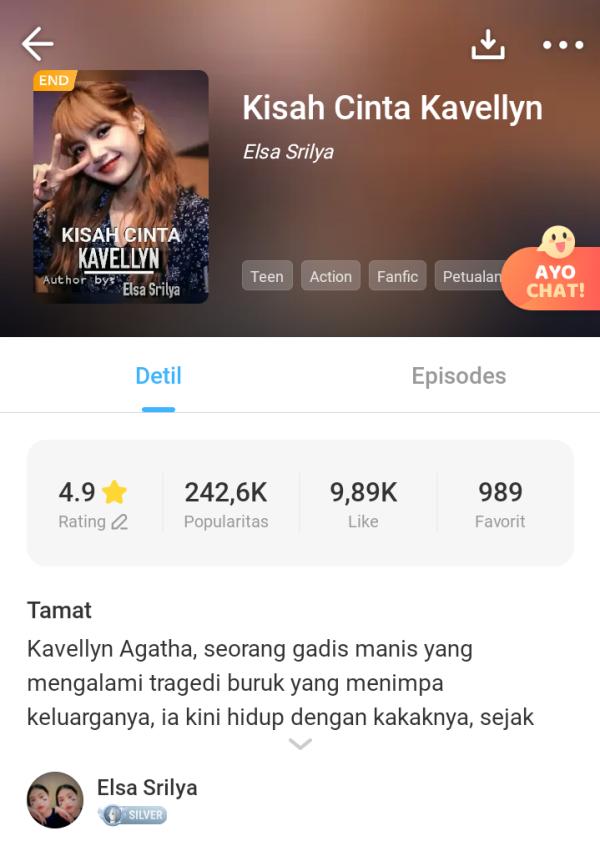Viewport: 600px width, 851px height.
Task: Go back using the arrow icon
Action: tap(37, 44)
